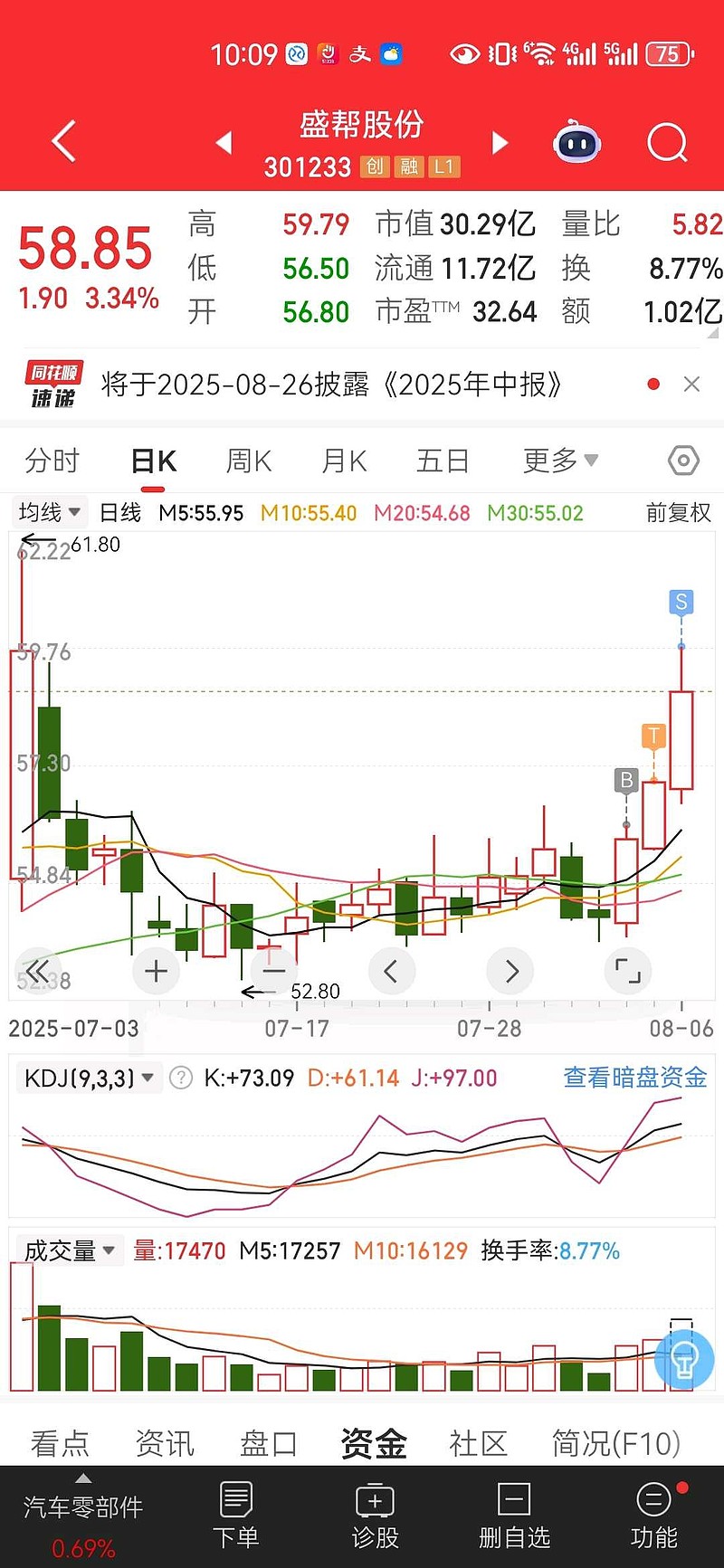Zoom in the K-line chart
Viewport: 724px width, 1568px height.
[x=156, y=972]
